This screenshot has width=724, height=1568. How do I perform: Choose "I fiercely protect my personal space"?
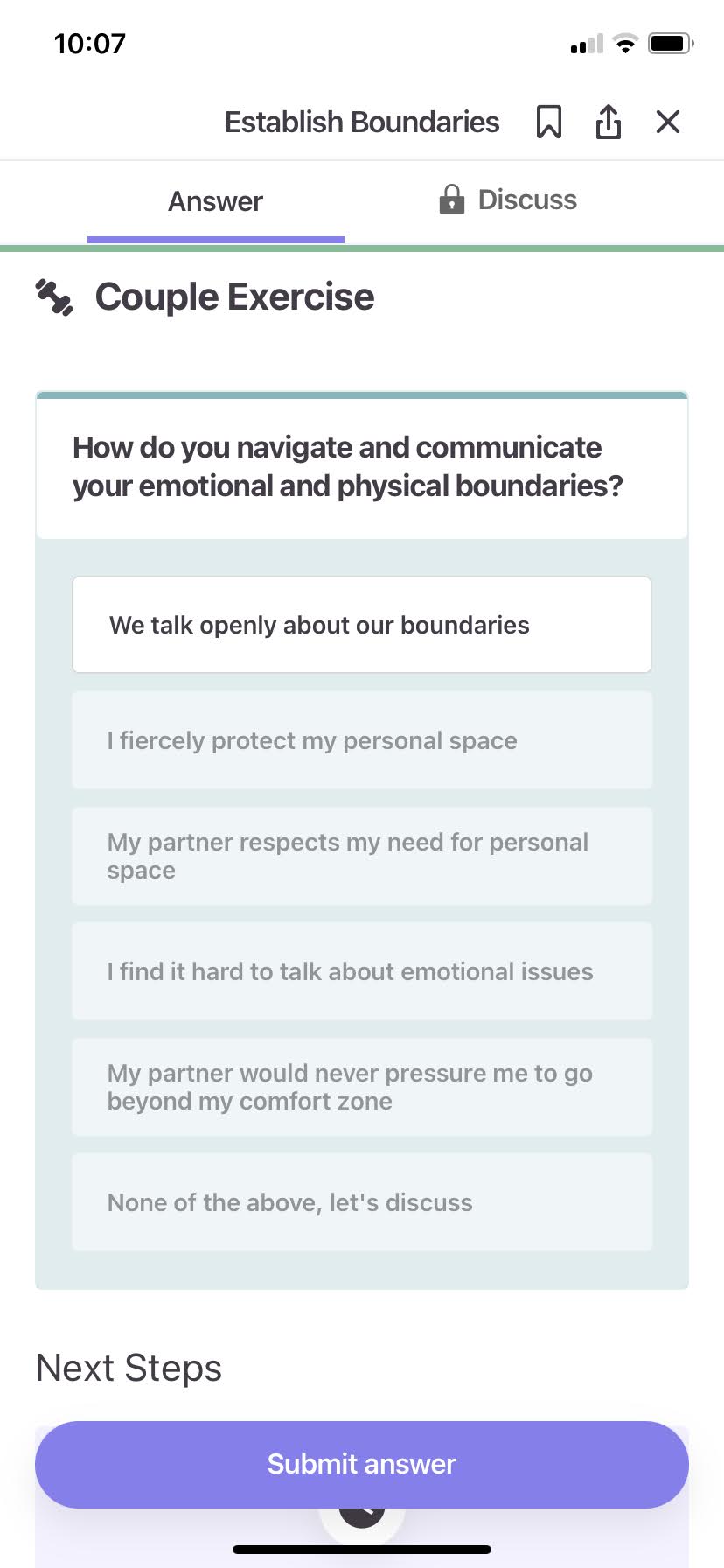click(362, 740)
